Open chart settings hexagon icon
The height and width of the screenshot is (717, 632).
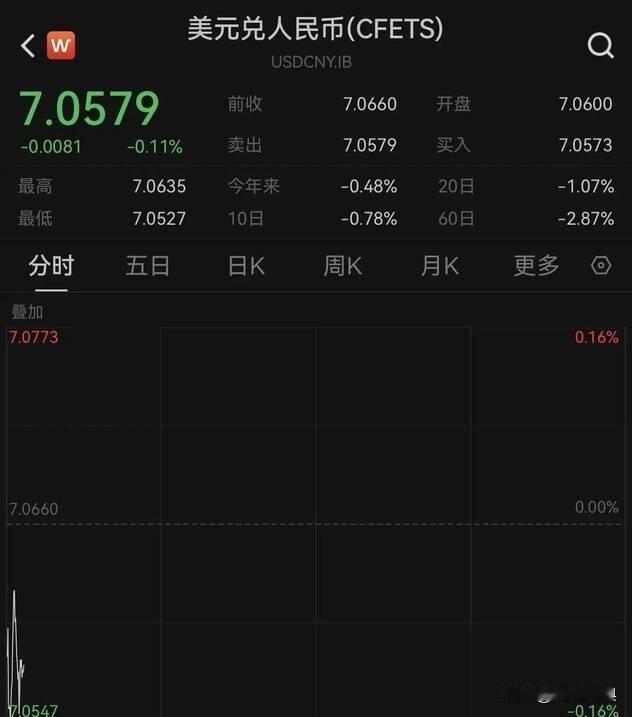(x=601, y=265)
